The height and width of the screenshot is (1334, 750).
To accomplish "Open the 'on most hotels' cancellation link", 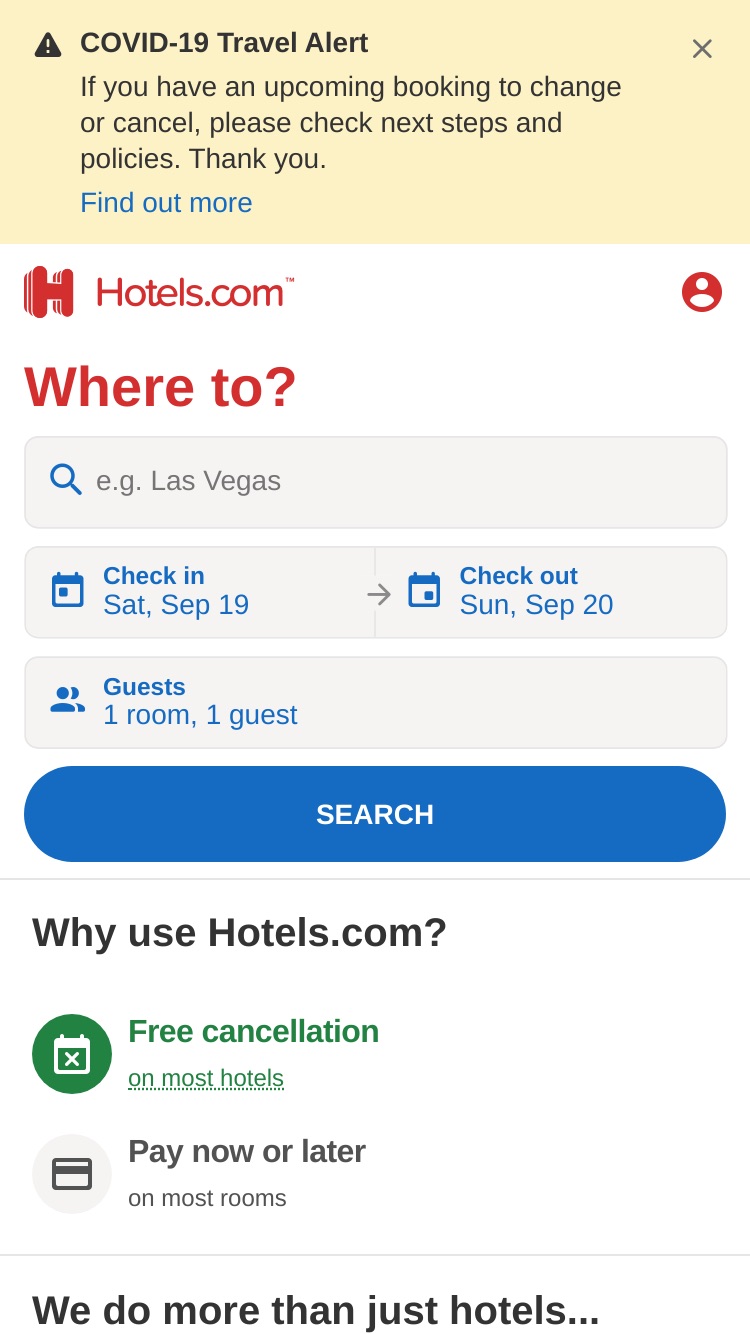I will click(206, 1078).
